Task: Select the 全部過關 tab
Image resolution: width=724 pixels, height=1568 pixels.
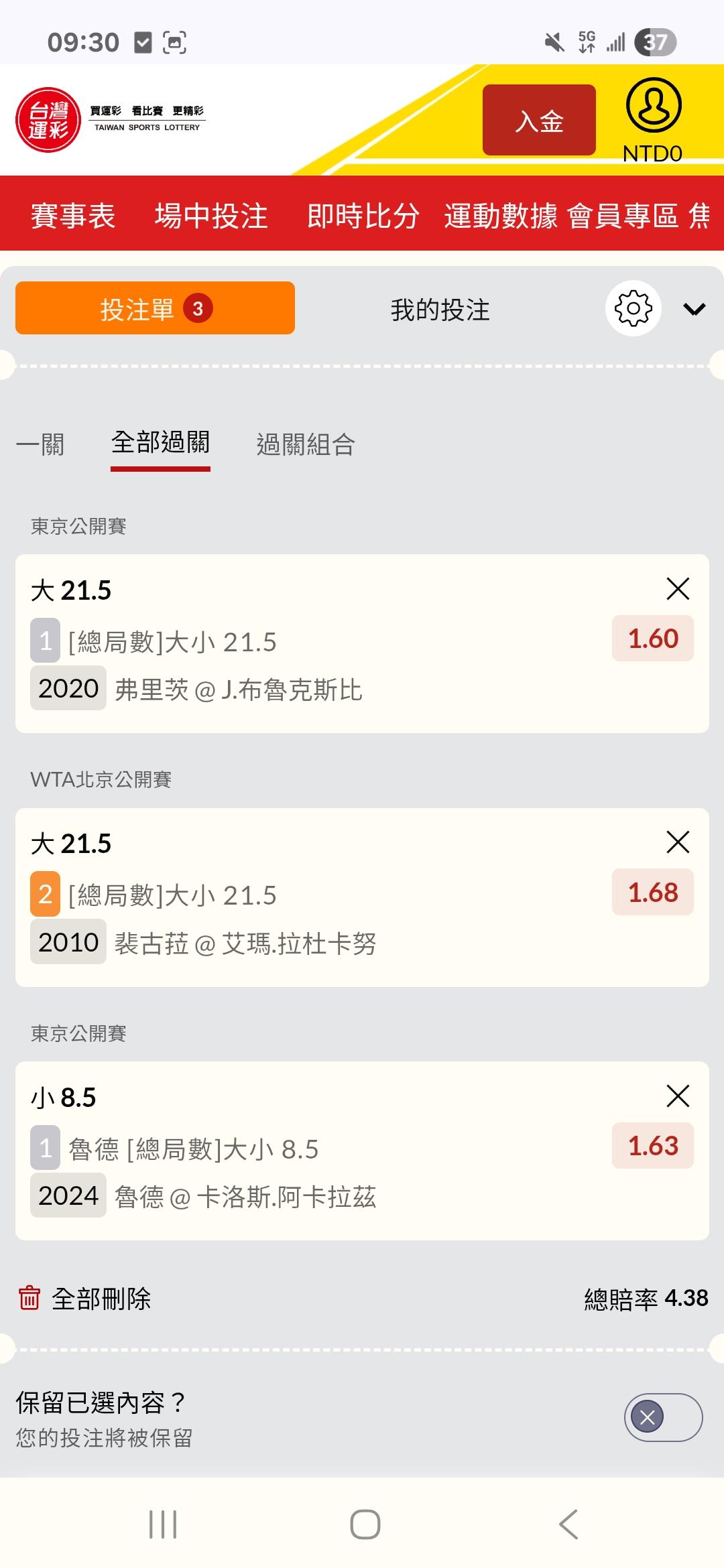Action: pyautogui.click(x=160, y=443)
